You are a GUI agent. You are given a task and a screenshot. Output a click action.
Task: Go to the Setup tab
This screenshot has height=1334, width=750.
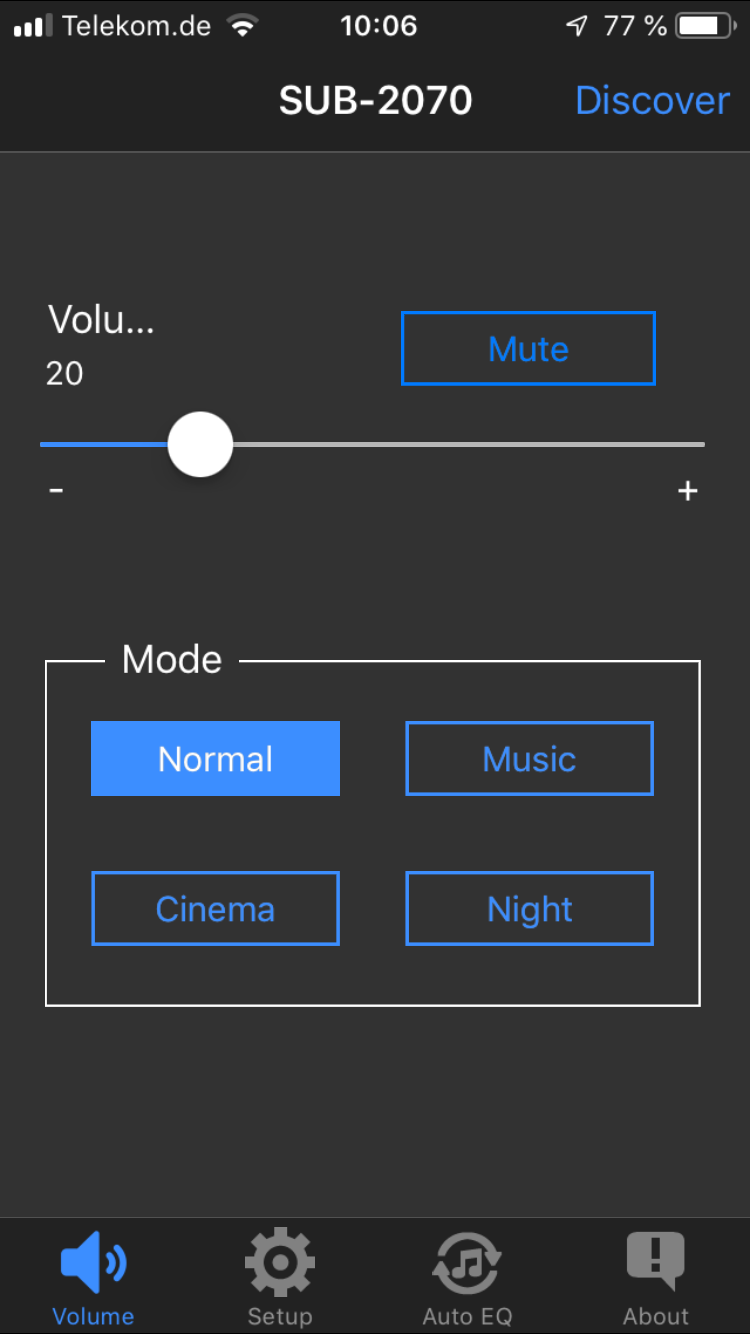(280, 1277)
